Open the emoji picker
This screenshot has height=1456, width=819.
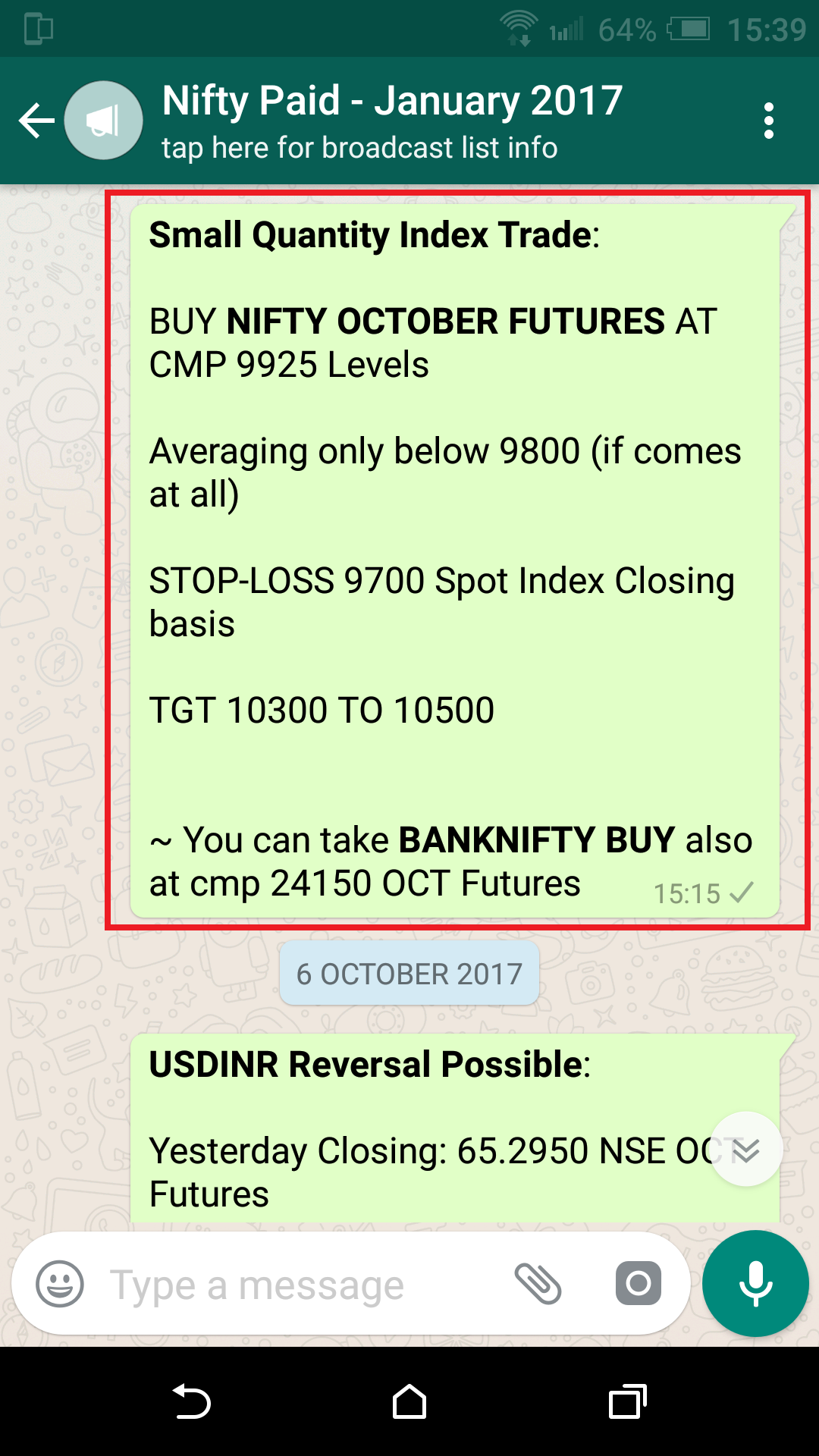click(x=59, y=1284)
